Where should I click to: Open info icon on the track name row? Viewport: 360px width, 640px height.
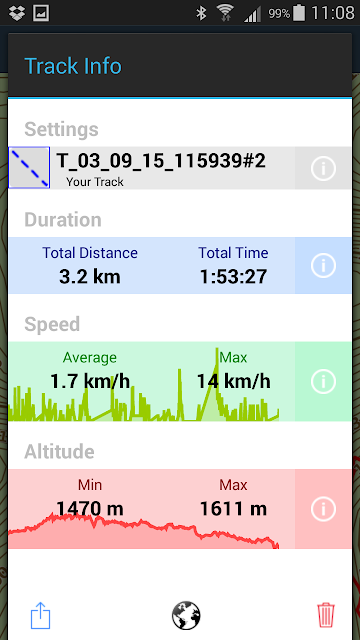pos(323,168)
